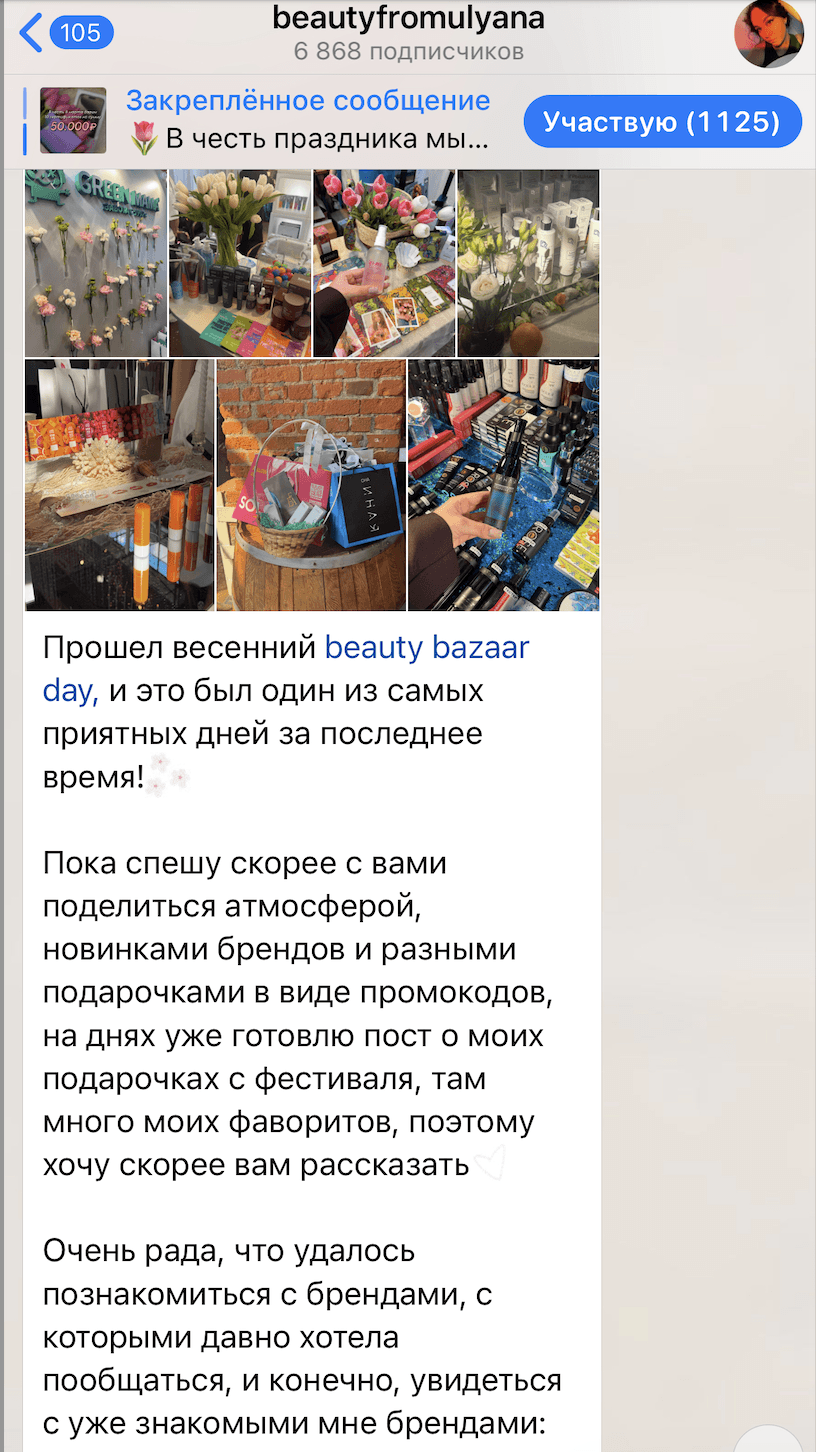Open the channel profile picture
Image resolution: width=816 pixels, height=1452 pixels.
(x=768, y=35)
